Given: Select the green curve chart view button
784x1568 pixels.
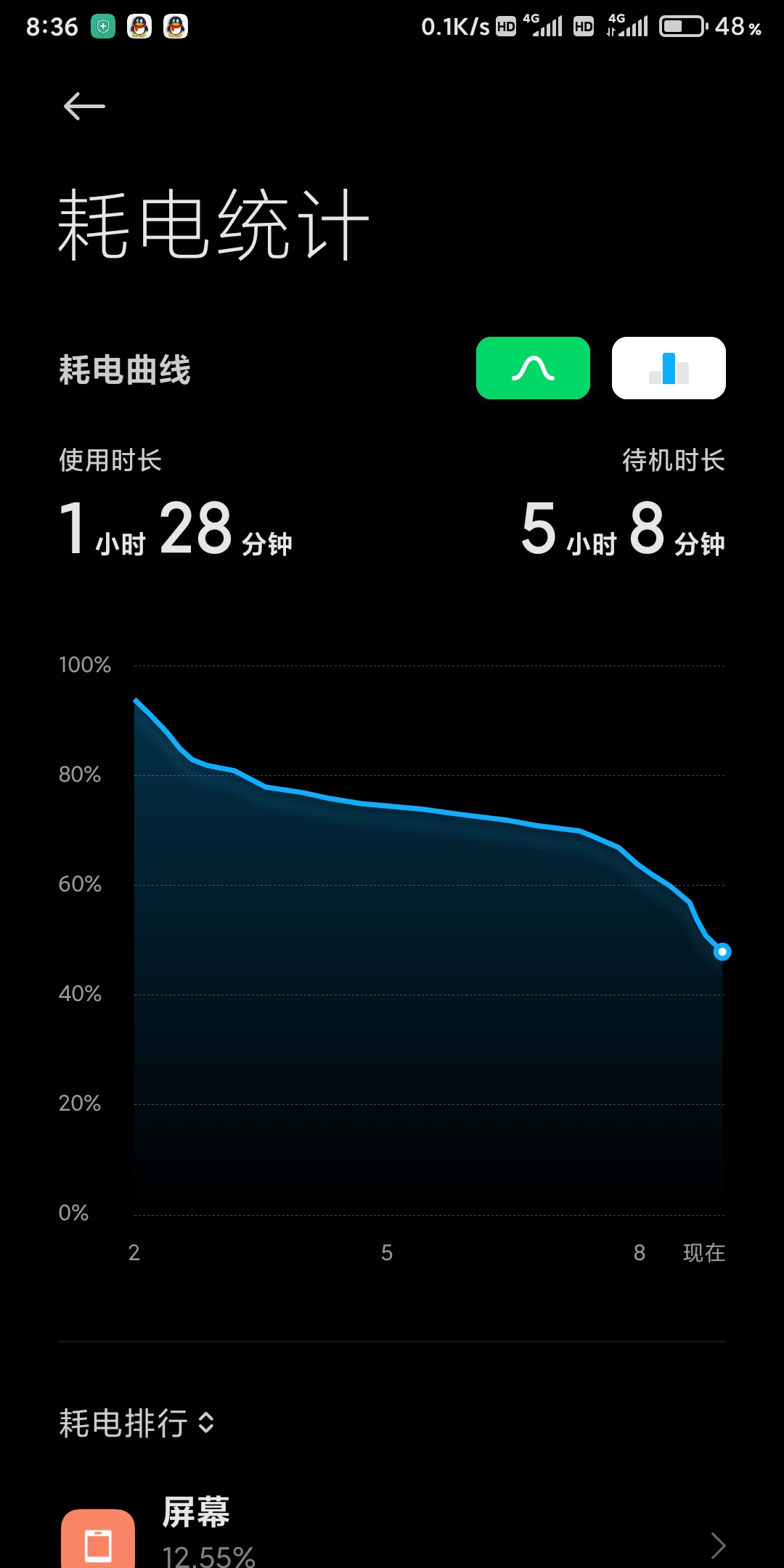Looking at the screenshot, I should tap(533, 368).
